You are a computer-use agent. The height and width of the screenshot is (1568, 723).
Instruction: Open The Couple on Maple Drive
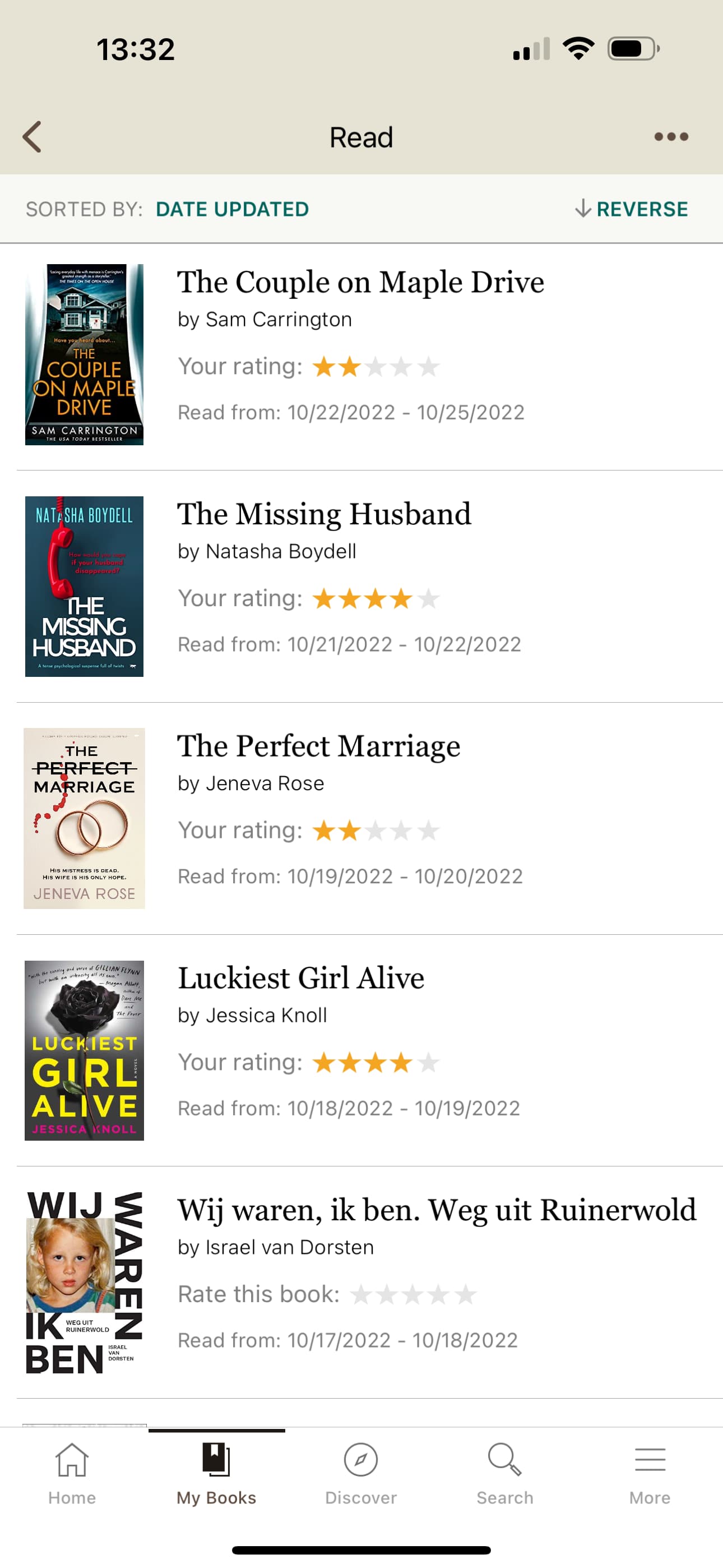tap(361, 354)
